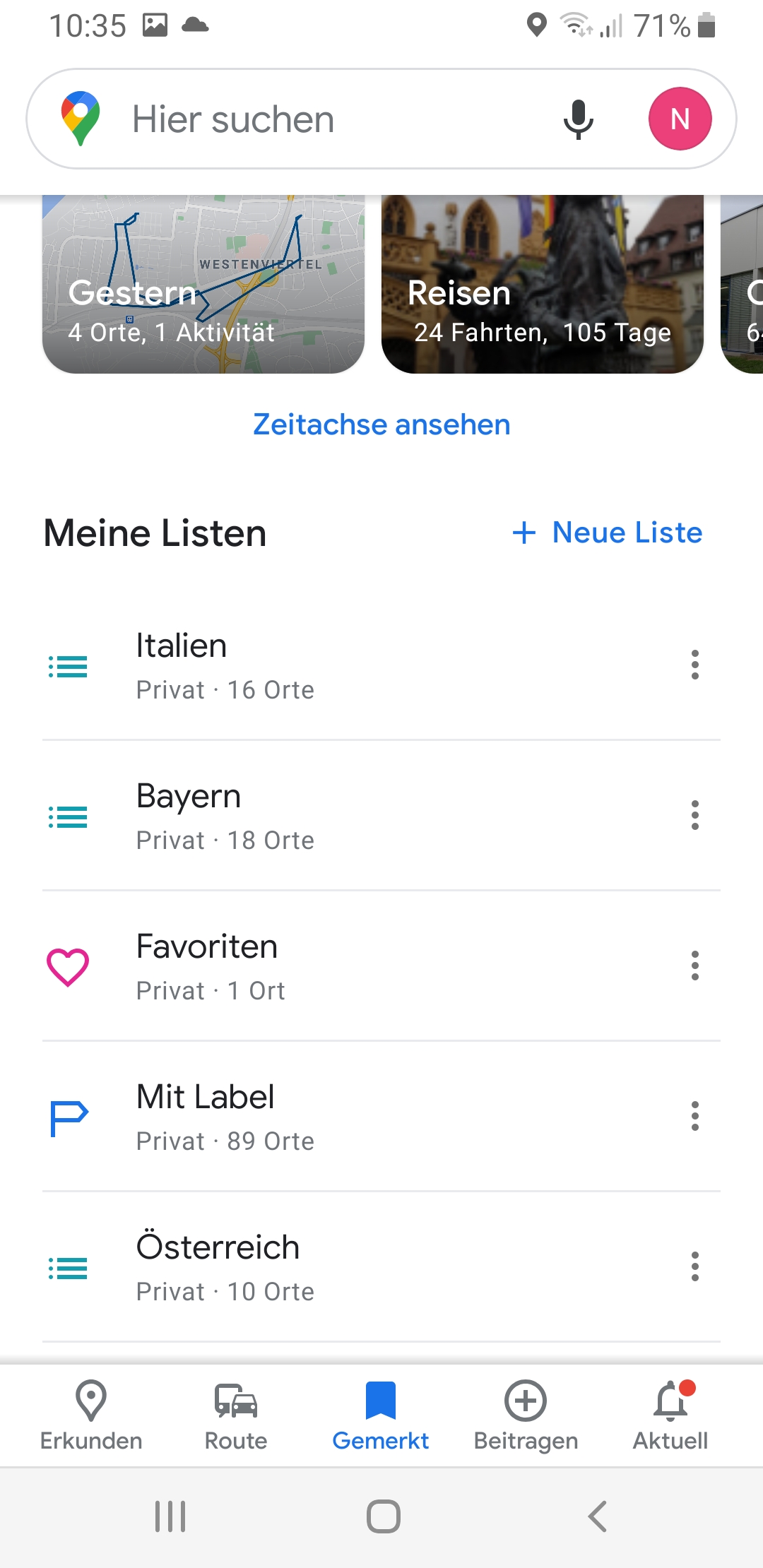Image resolution: width=763 pixels, height=1568 pixels.
Task: Tap the Zeitachse ansehen link
Action: [x=381, y=424]
